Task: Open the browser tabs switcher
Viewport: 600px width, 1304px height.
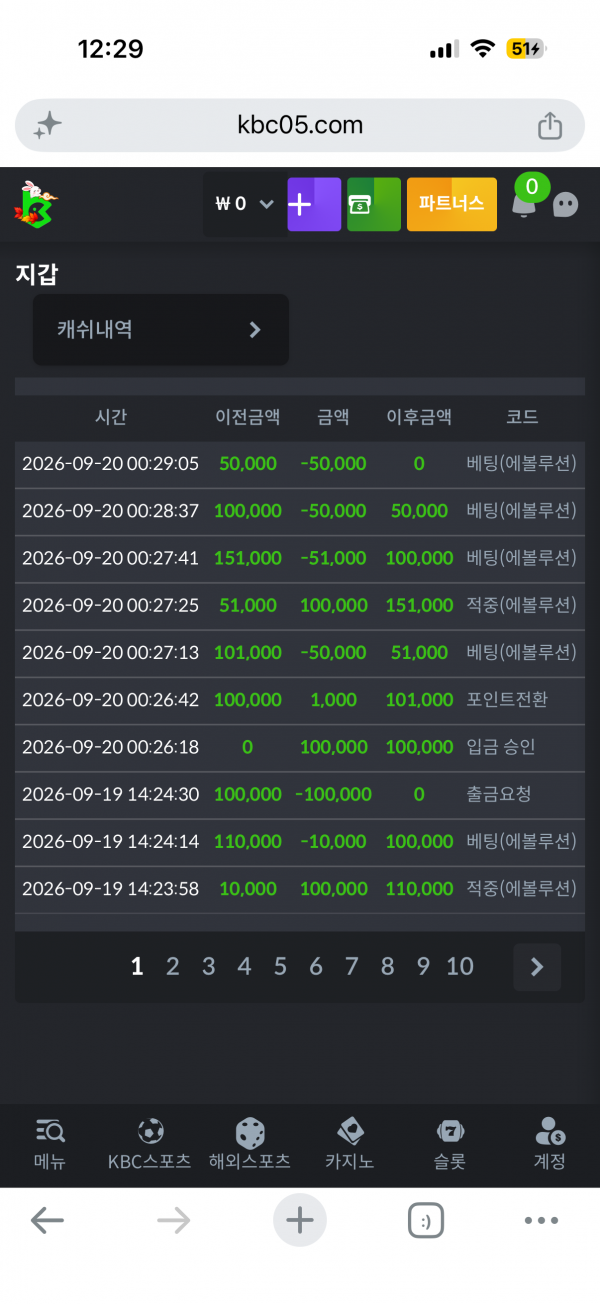Action: click(426, 1220)
